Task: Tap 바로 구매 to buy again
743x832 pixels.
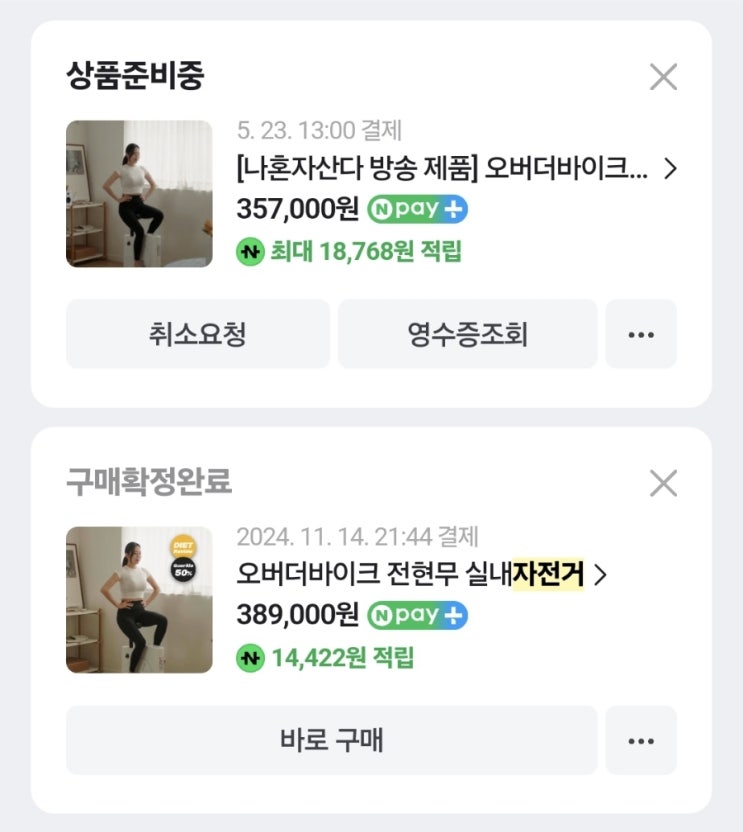Action: (332, 740)
